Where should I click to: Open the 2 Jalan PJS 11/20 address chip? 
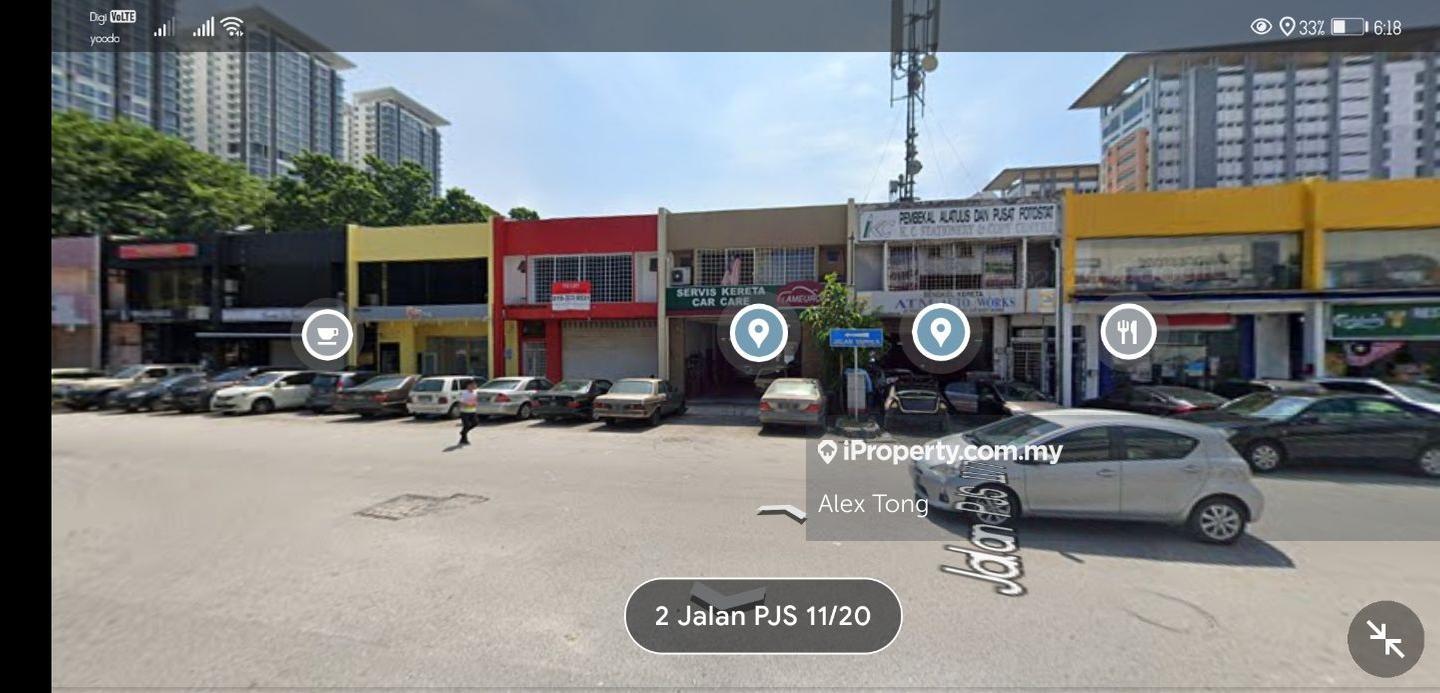(x=763, y=616)
